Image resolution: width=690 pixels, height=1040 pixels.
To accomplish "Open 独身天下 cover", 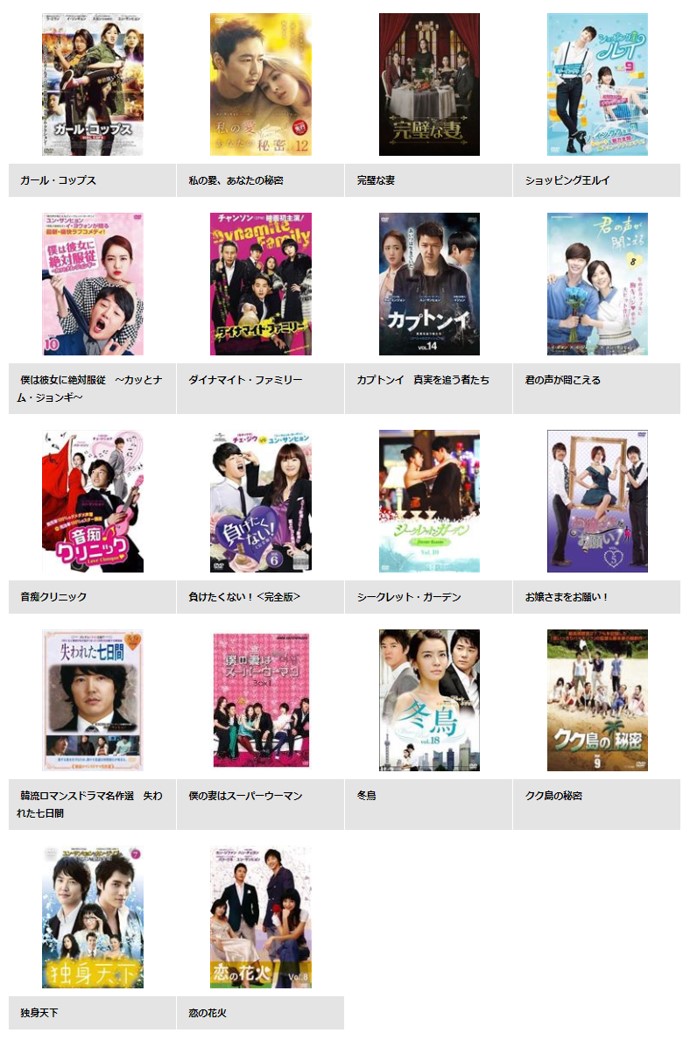I will pos(92,917).
